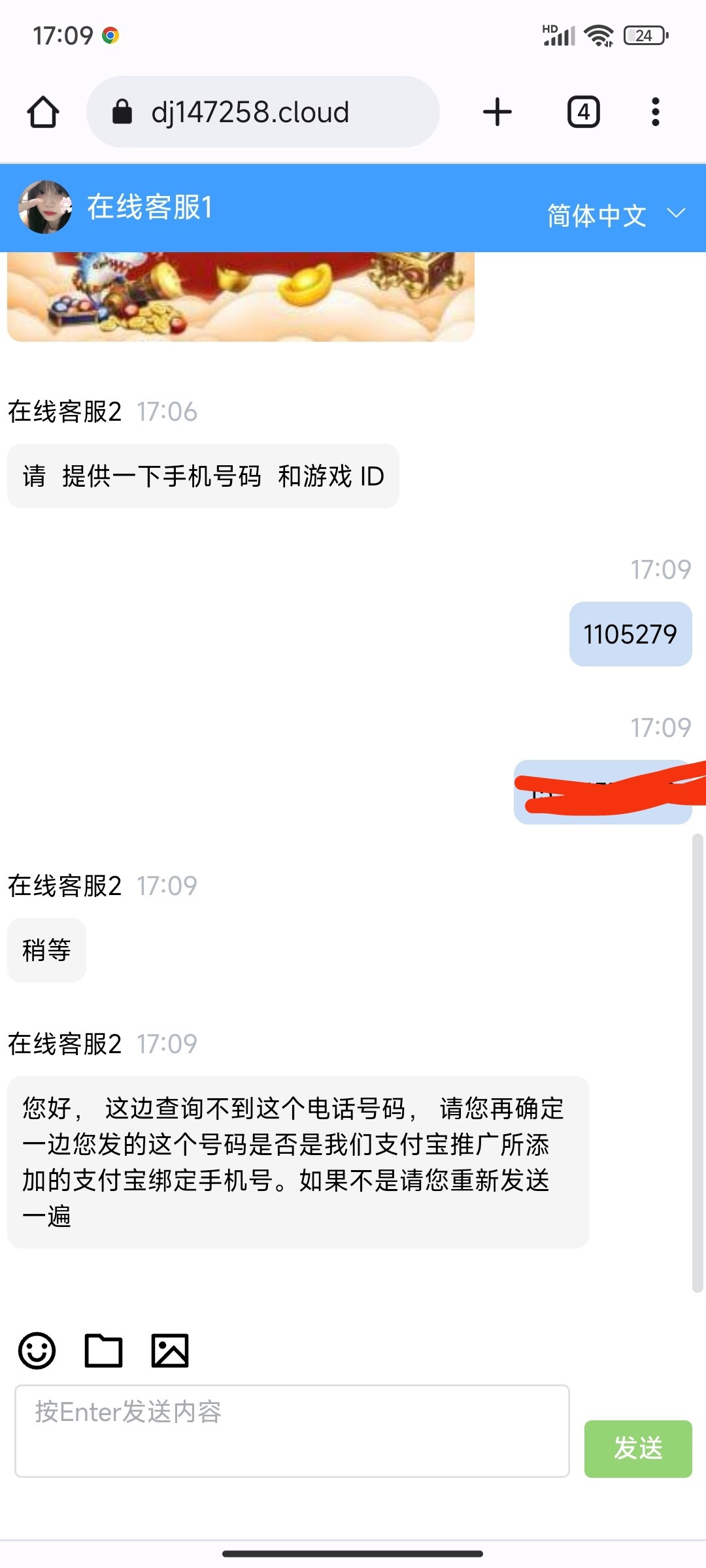The image size is (706, 1568).
Task: Go to the browser home page
Action: (43, 112)
